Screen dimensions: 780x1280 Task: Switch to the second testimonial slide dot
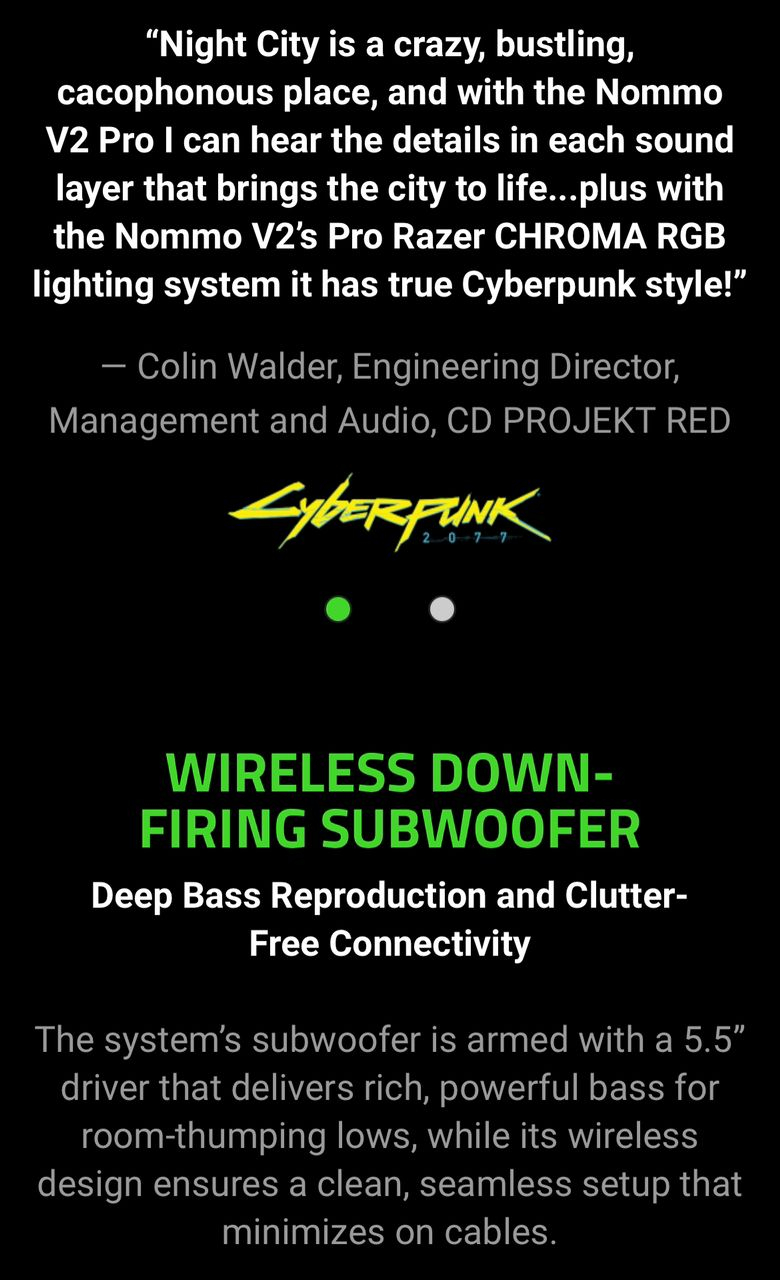tap(441, 609)
